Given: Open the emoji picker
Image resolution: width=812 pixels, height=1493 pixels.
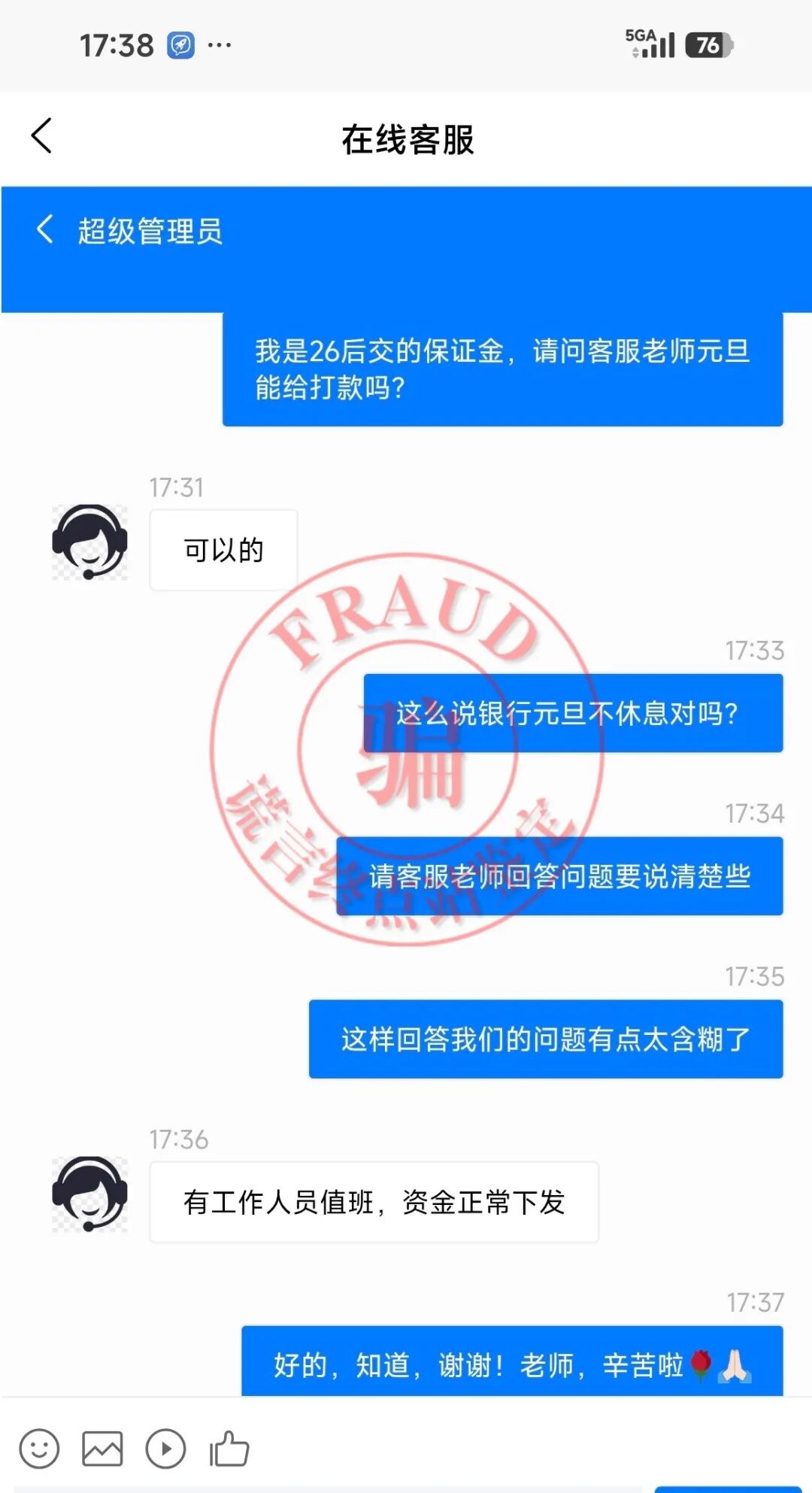Looking at the screenshot, I should tap(41, 1447).
